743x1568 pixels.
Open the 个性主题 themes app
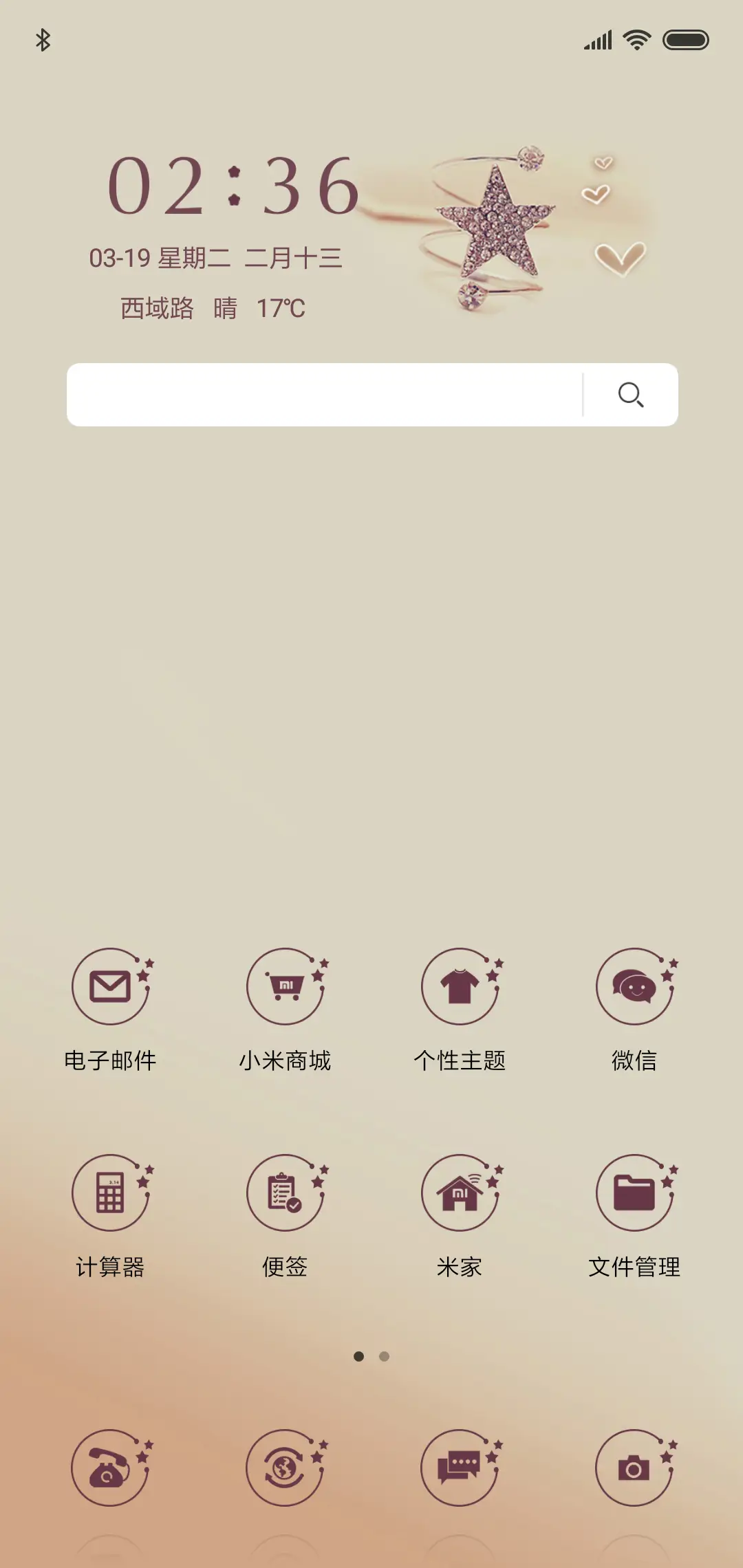(x=460, y=987)
